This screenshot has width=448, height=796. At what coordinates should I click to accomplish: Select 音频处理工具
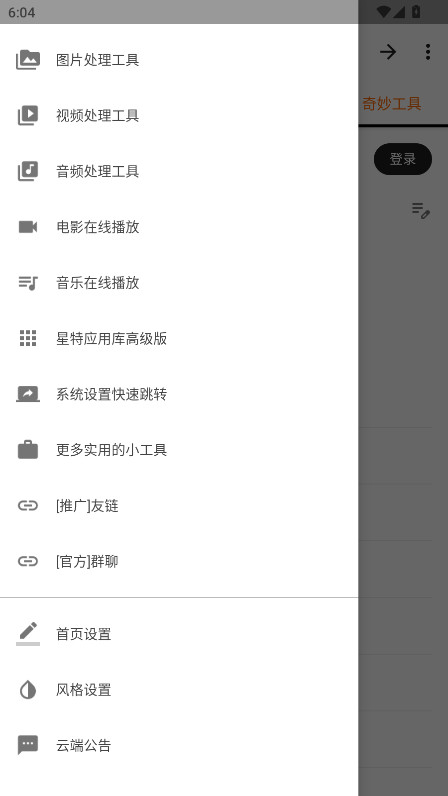[x=179, y=172]
